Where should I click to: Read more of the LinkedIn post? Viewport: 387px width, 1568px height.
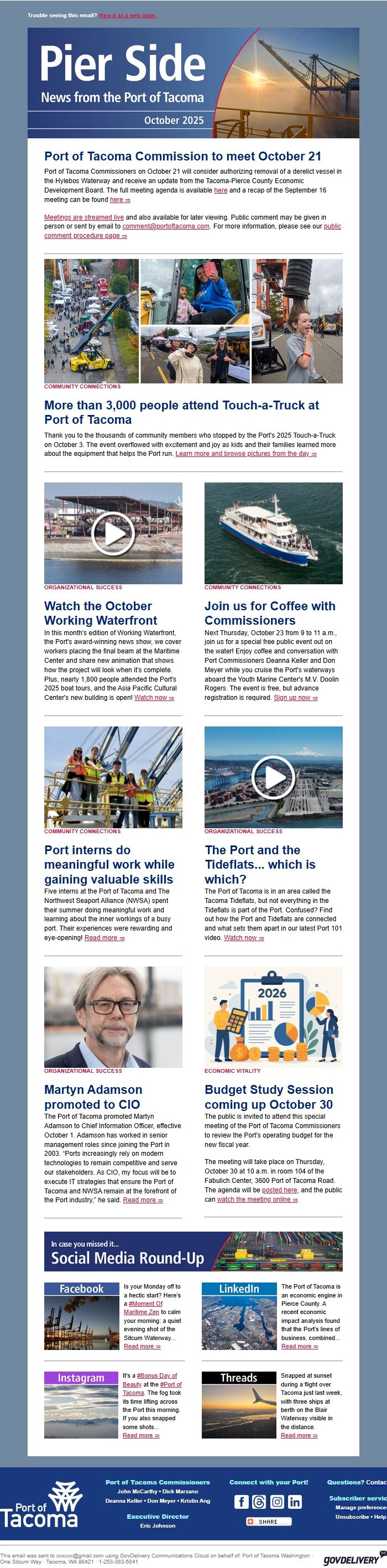[x=300, y=1347]
